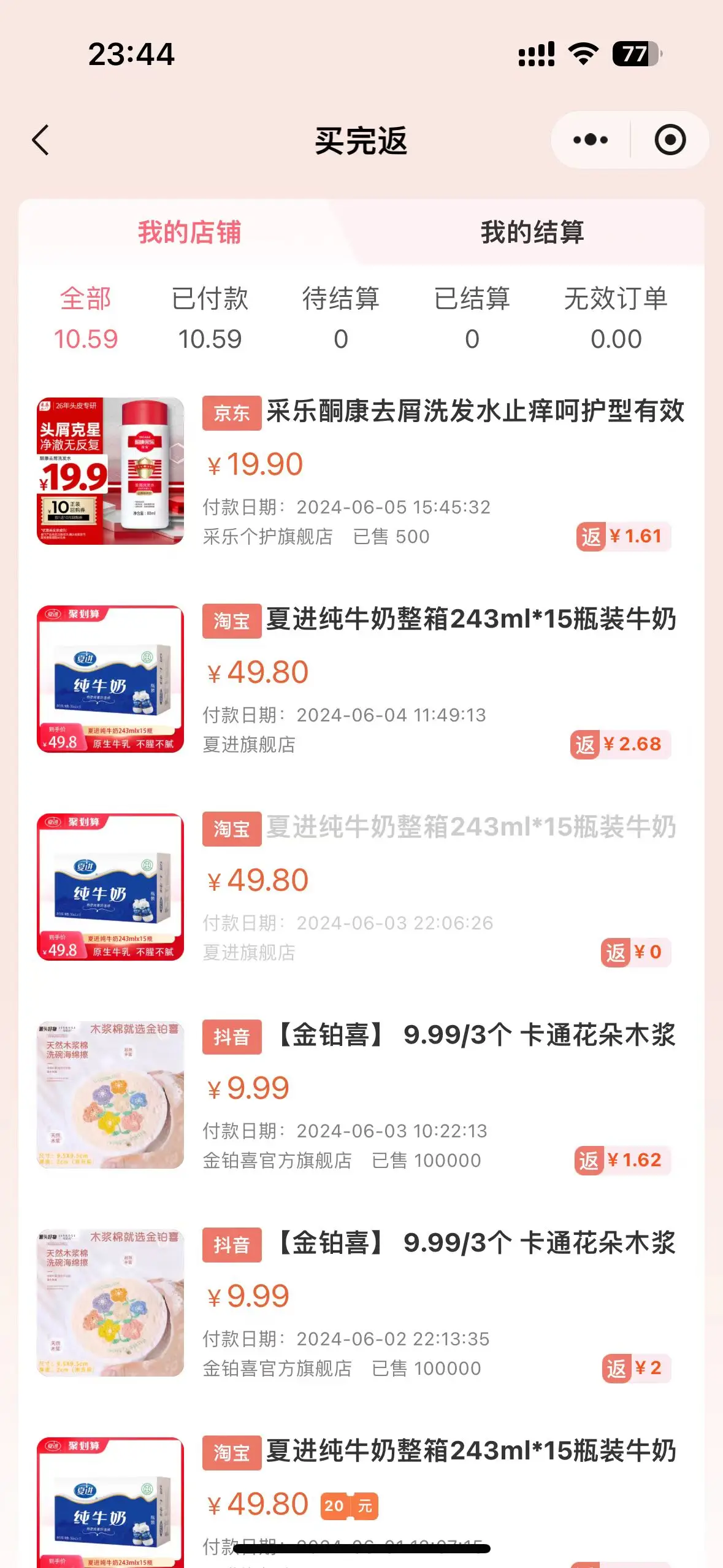Screen dimensions: 723x1568
Task: Show 已付款 orders
Action: coord(210,318)
